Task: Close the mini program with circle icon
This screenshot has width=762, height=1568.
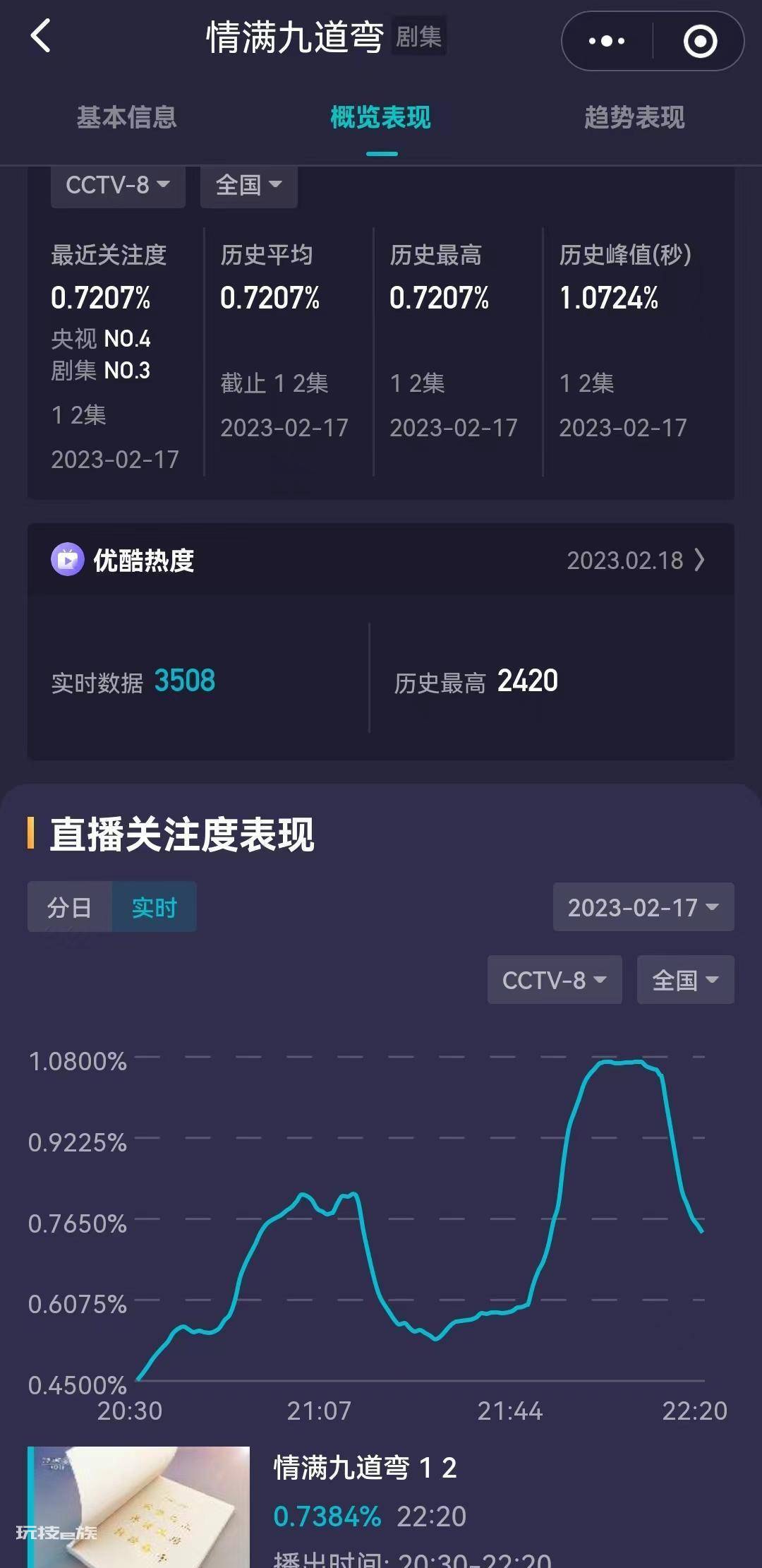Action: 700,41
